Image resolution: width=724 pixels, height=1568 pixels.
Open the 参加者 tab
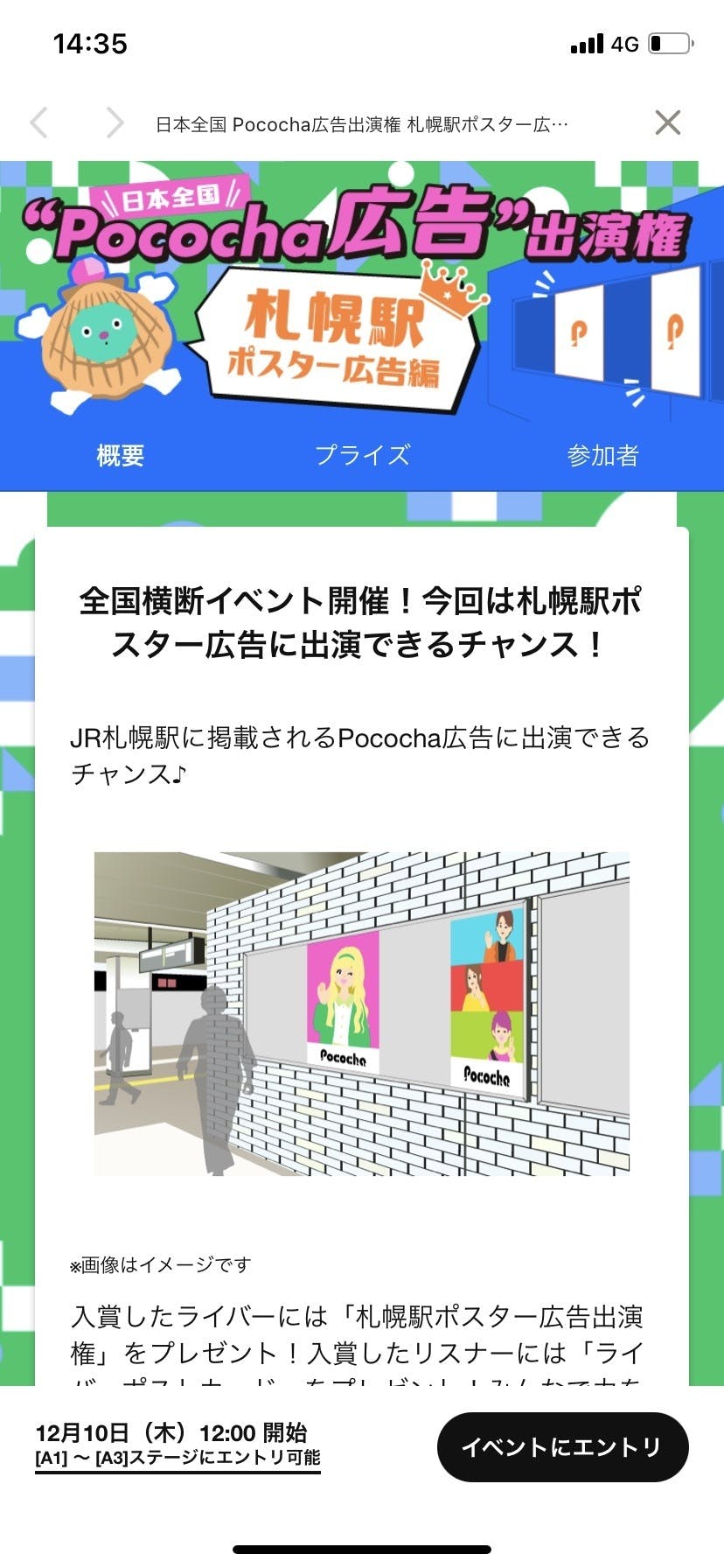602,456
